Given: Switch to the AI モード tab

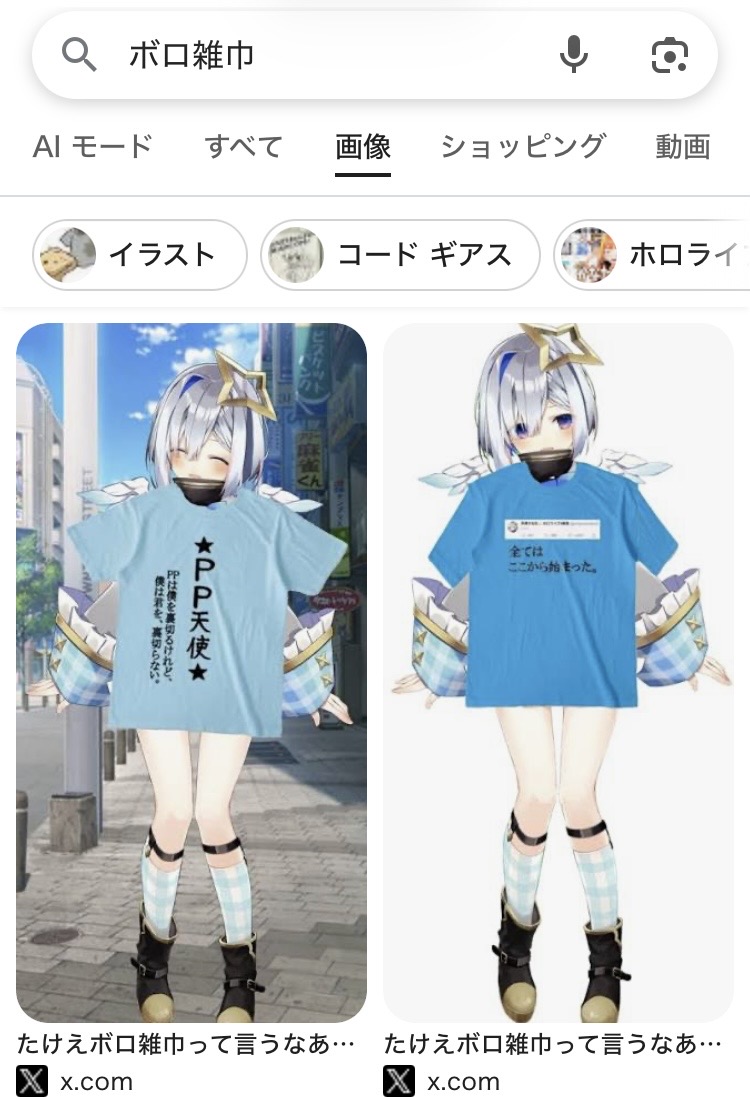Looking at the screenshot, I should pyautogui.click(x=93, y=147).
